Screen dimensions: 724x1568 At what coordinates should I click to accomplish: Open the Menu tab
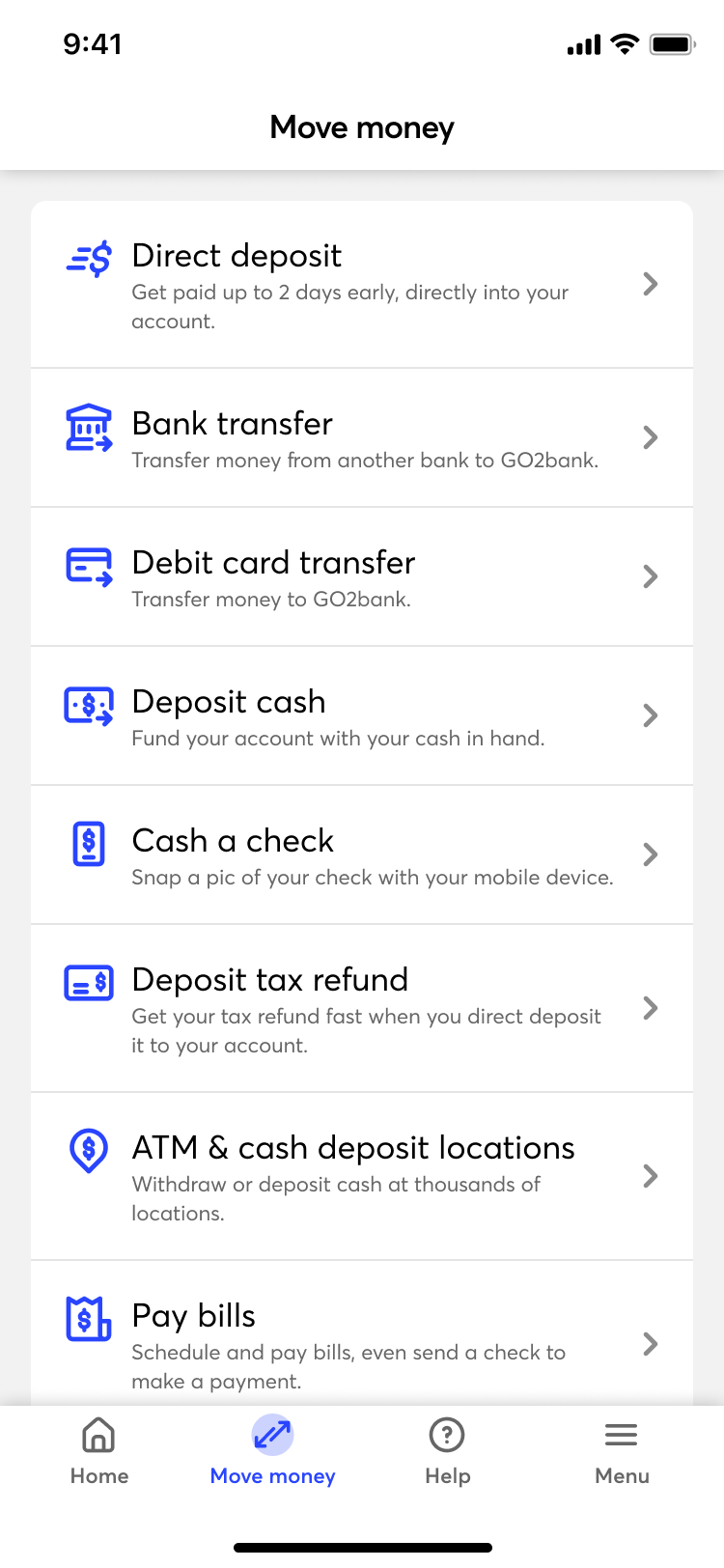click(622, 1451)
